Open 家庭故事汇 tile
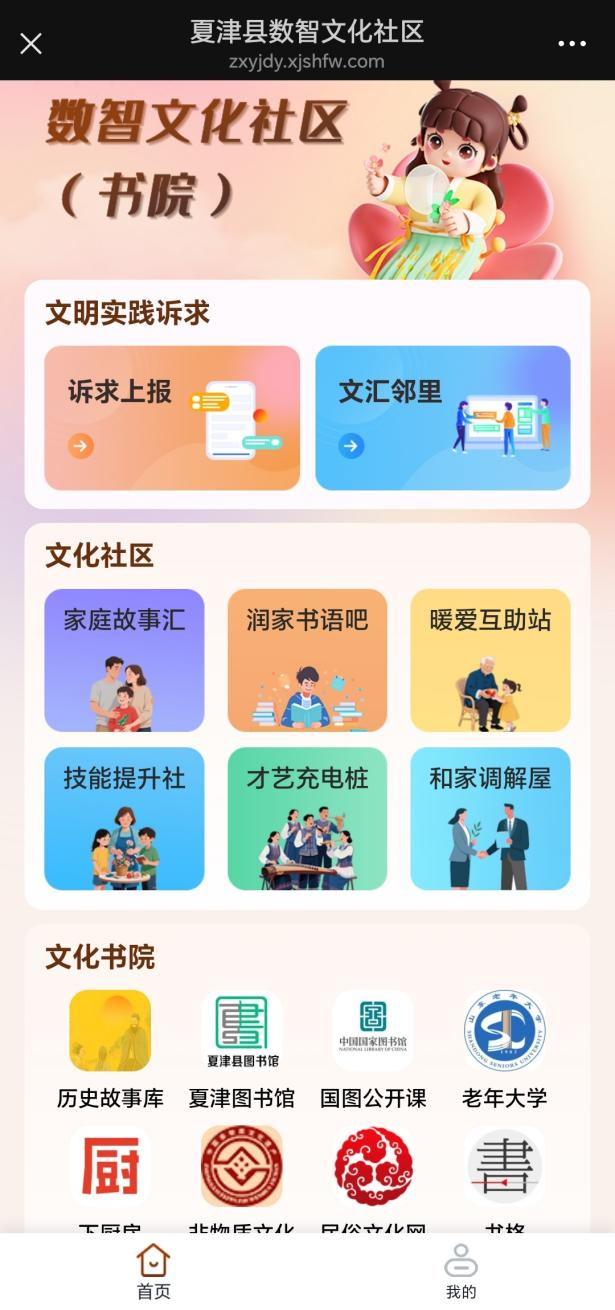This screenshot has width=615, height=1310. coord(124,660)
